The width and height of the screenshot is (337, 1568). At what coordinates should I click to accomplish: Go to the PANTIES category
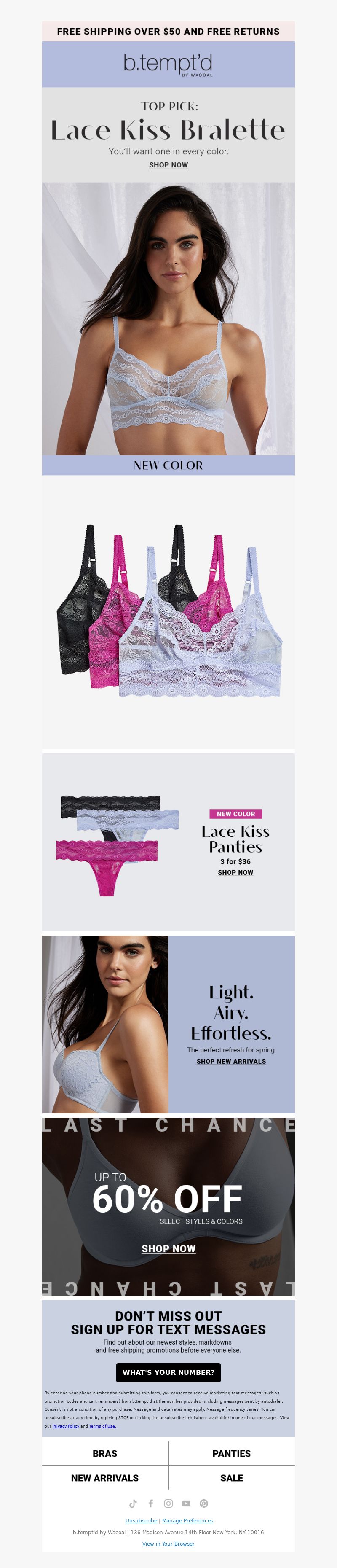[231, 1453]
